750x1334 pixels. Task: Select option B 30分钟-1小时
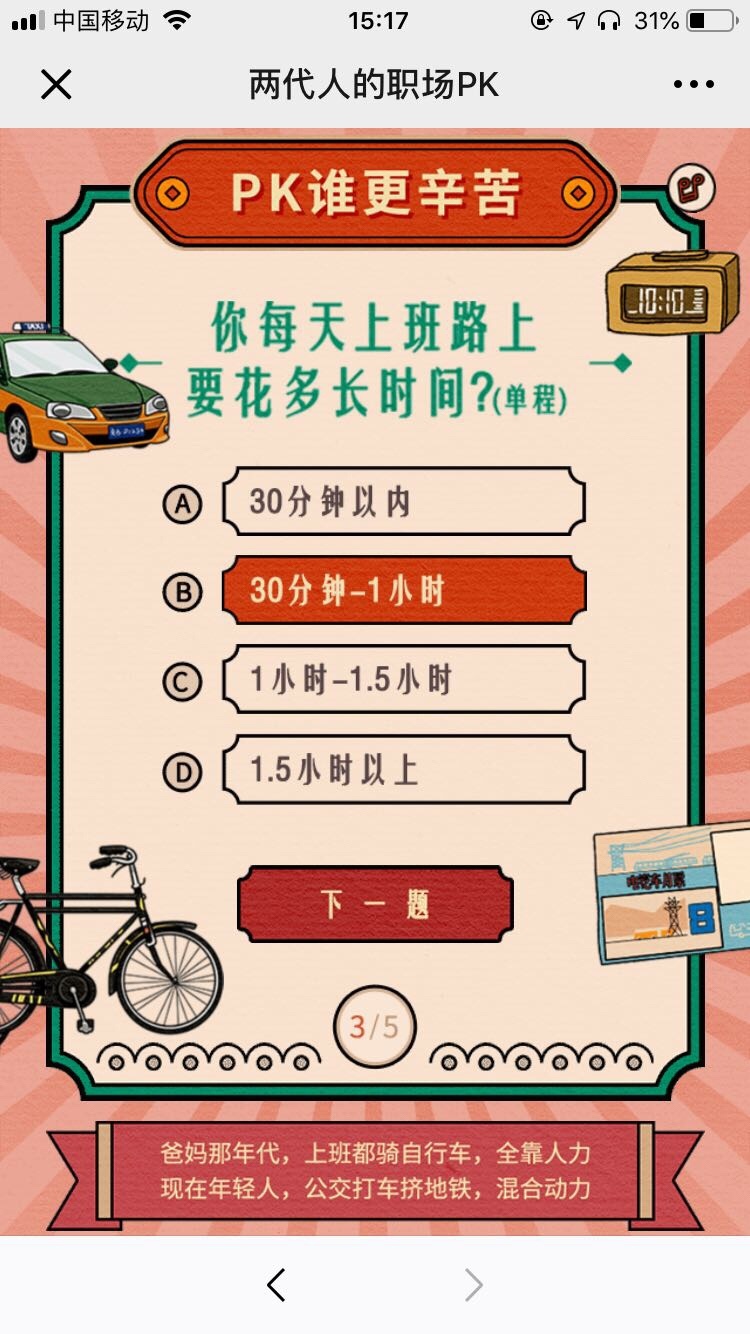point(403,591)
